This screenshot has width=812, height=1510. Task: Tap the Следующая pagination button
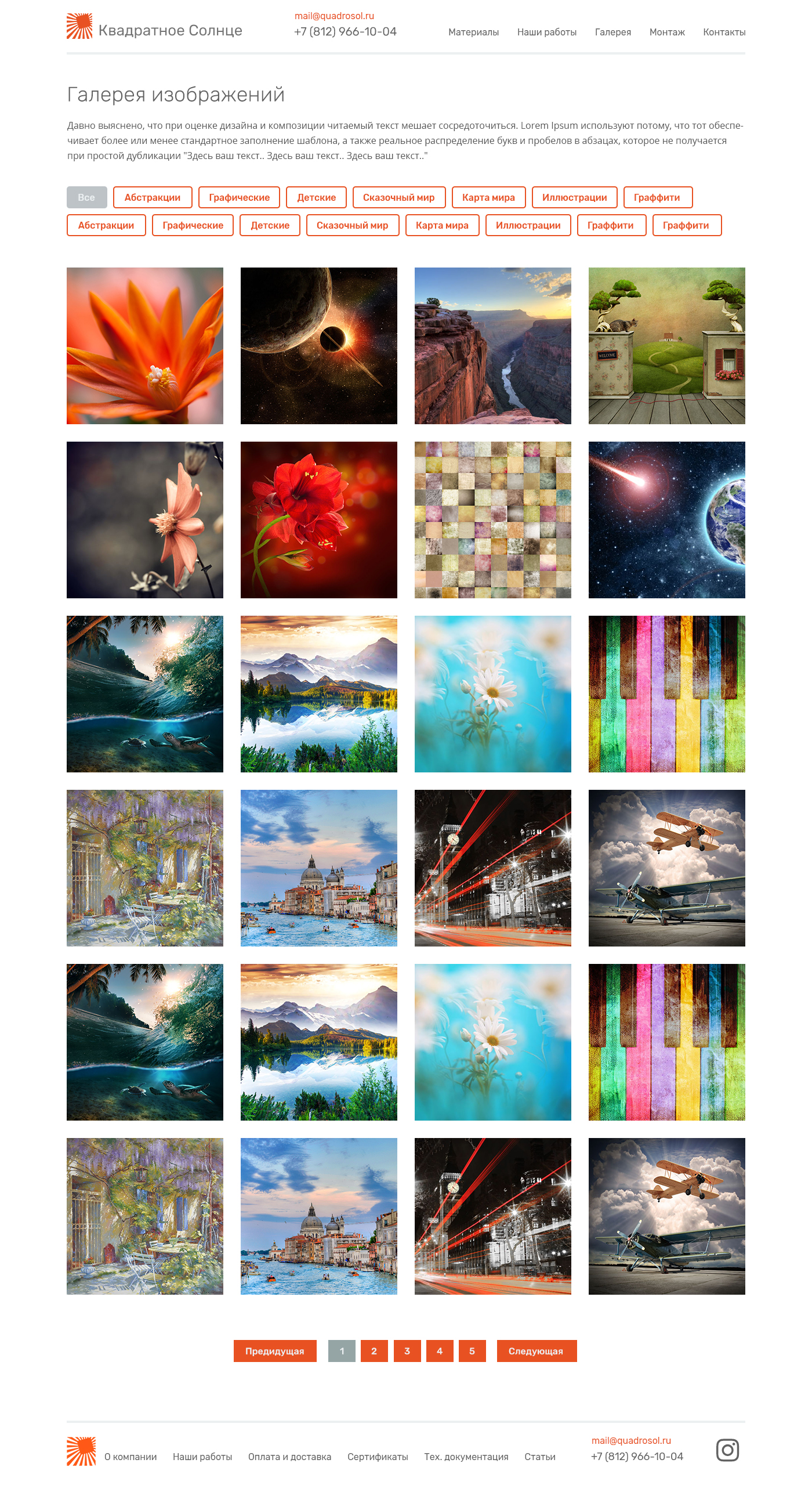click(536, 1350)
